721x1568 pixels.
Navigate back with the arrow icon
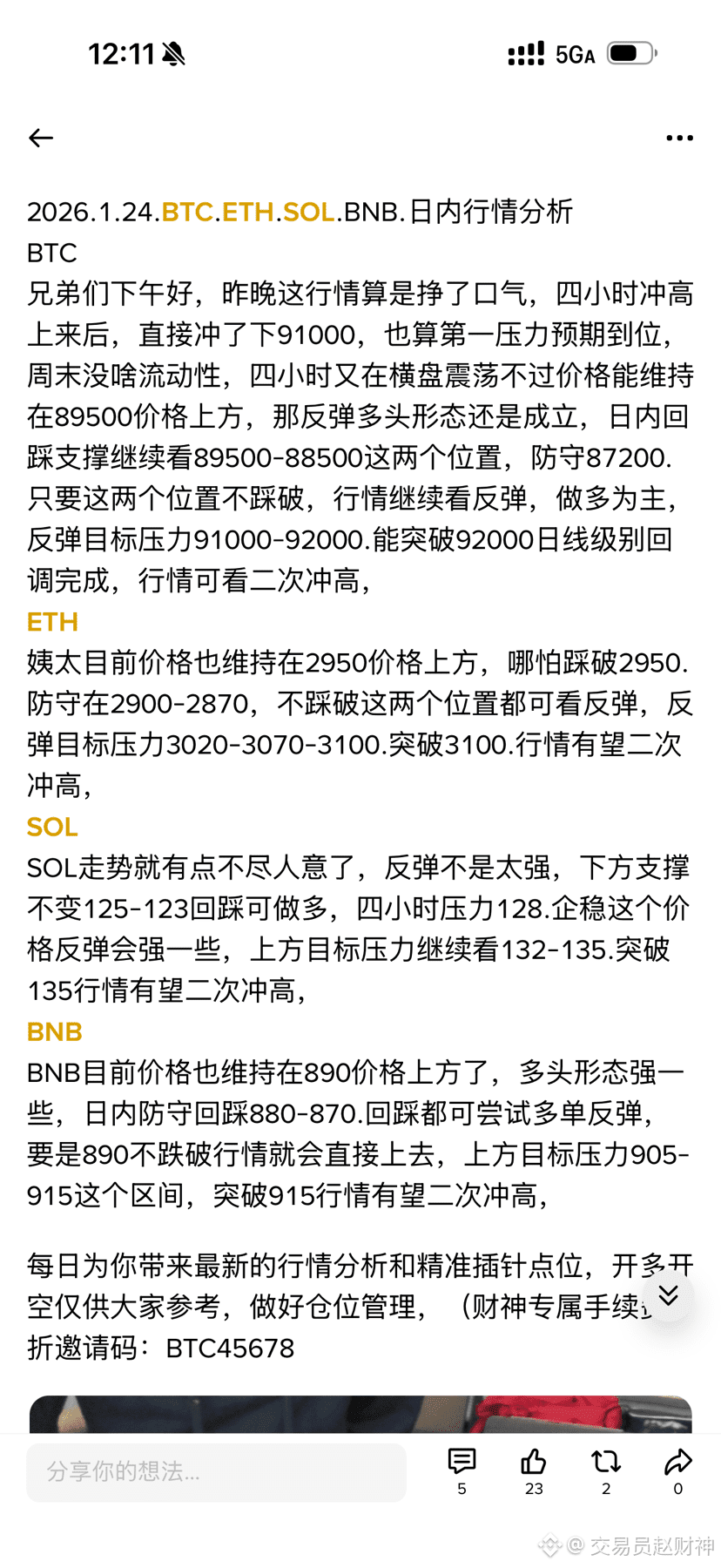(x=40, y=138)
